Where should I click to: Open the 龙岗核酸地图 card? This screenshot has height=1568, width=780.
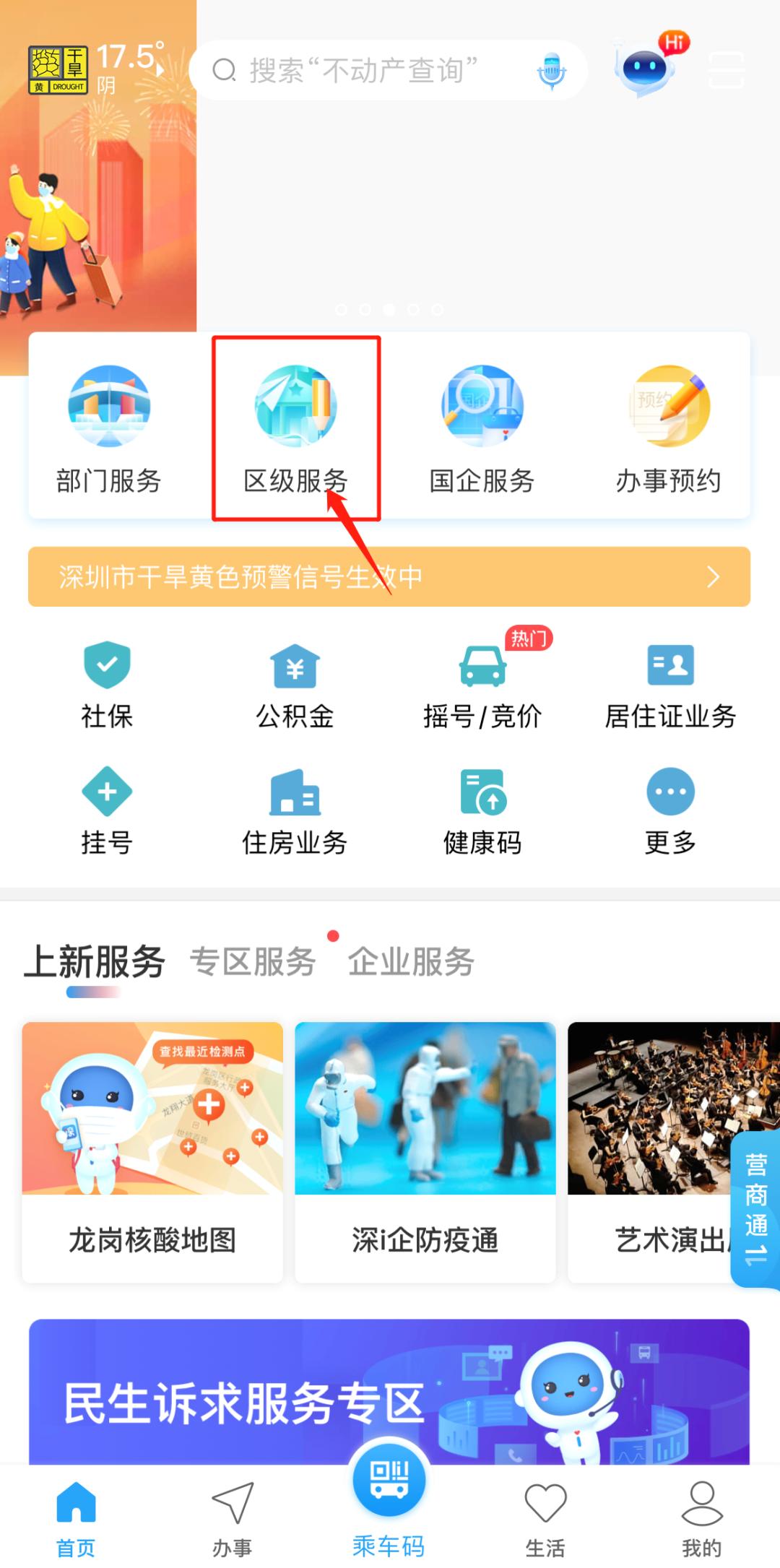[152, 1151]
